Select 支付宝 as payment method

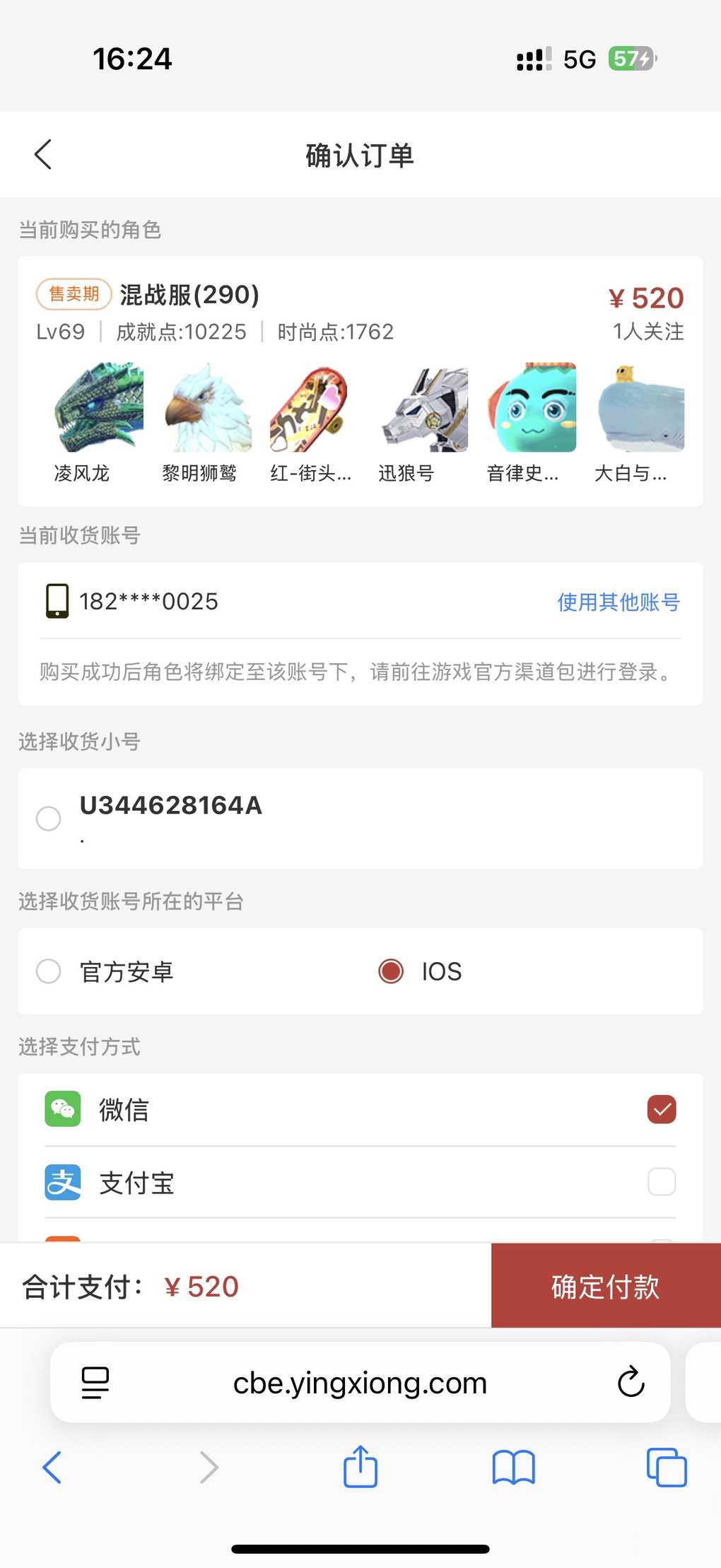tap(661, 1182)
